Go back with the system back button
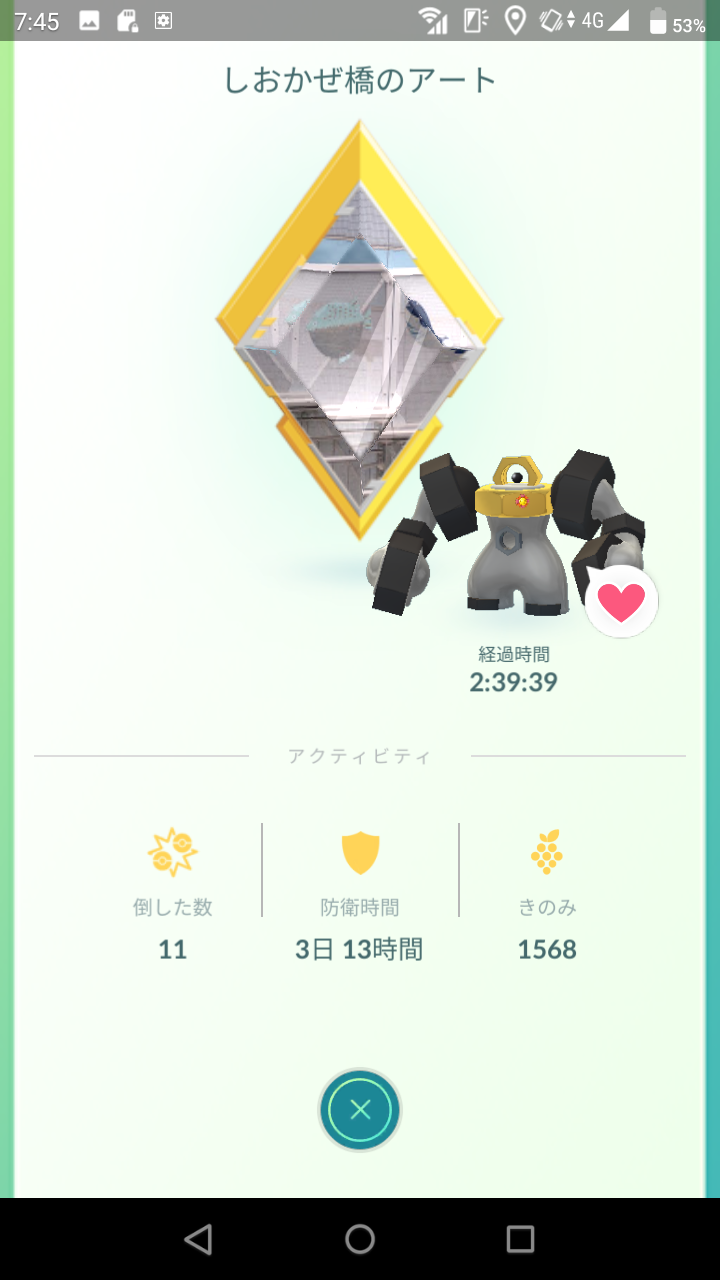The width and height of the screenshot is (720, 1280). 198,1240
